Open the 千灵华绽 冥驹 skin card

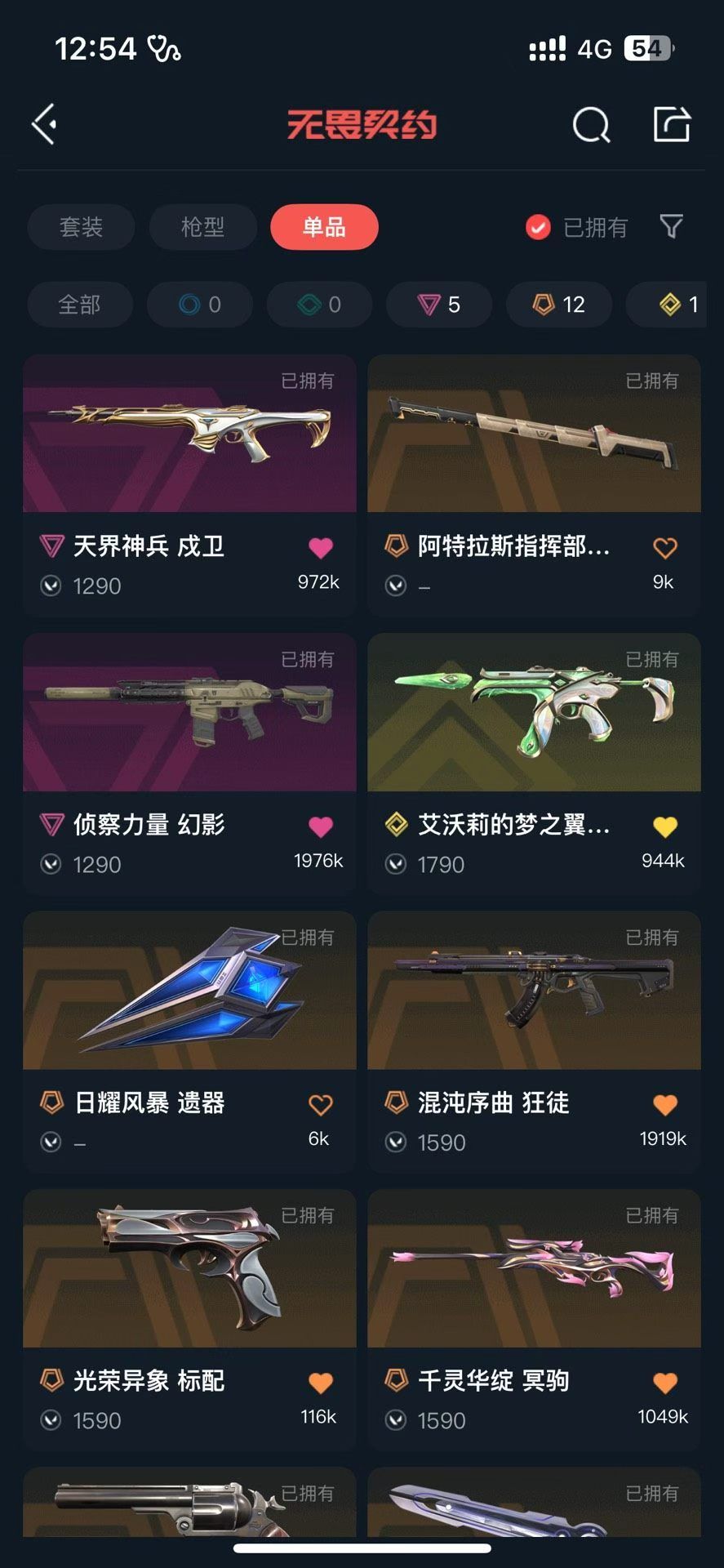click(534, 1320)
